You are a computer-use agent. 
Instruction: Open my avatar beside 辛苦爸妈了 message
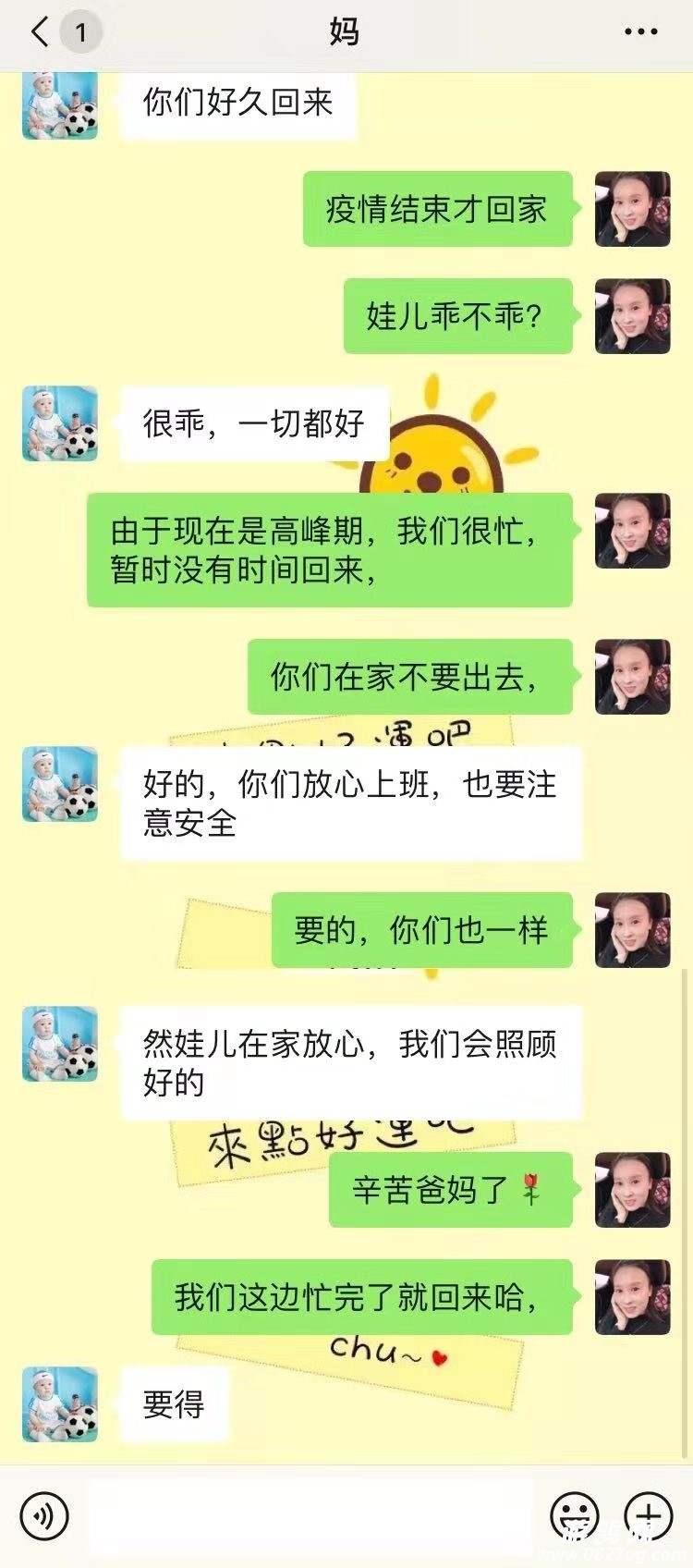(632, 1190)
